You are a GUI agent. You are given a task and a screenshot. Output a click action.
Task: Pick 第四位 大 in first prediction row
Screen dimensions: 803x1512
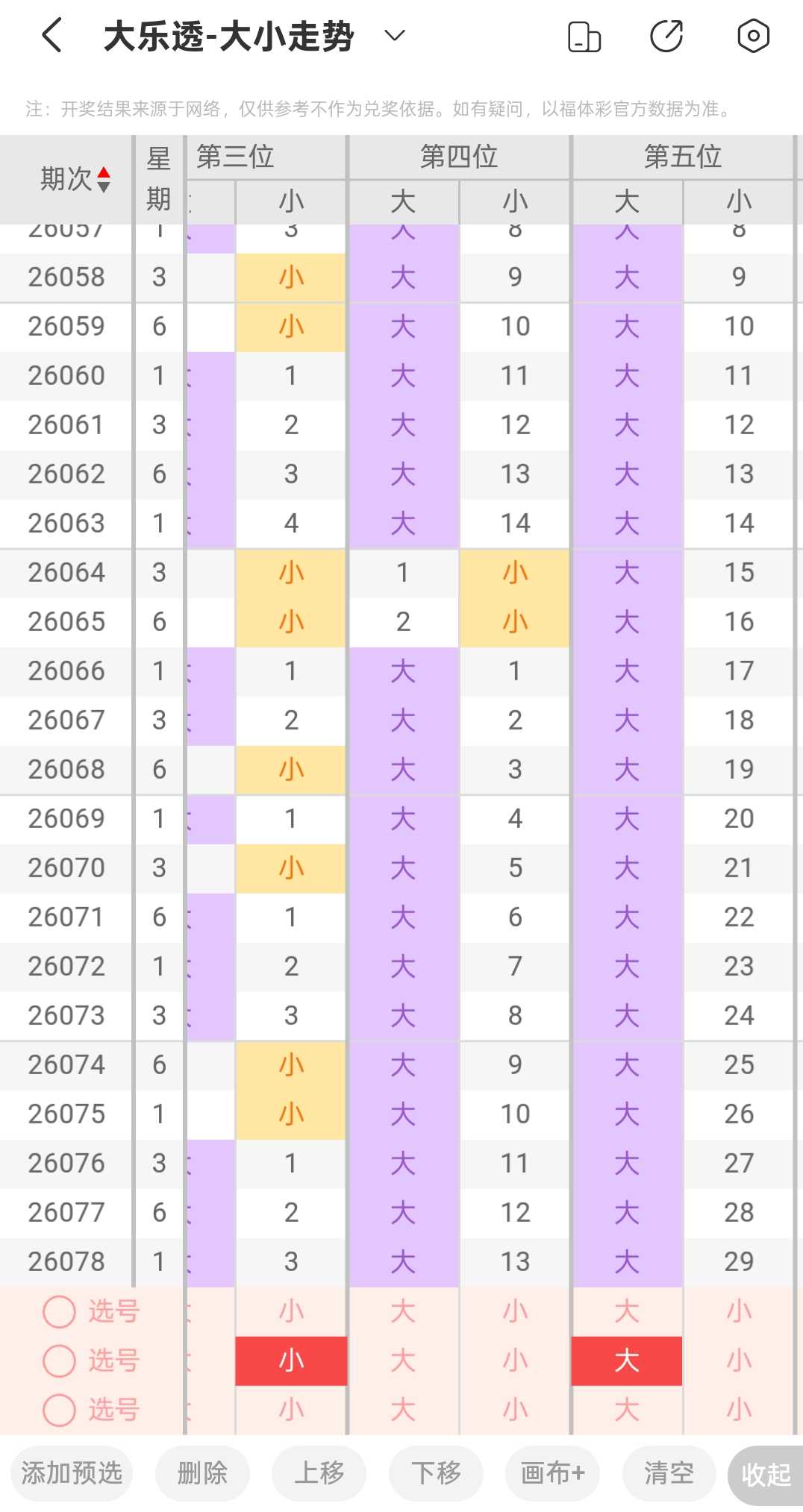(x=403, y=1311)
